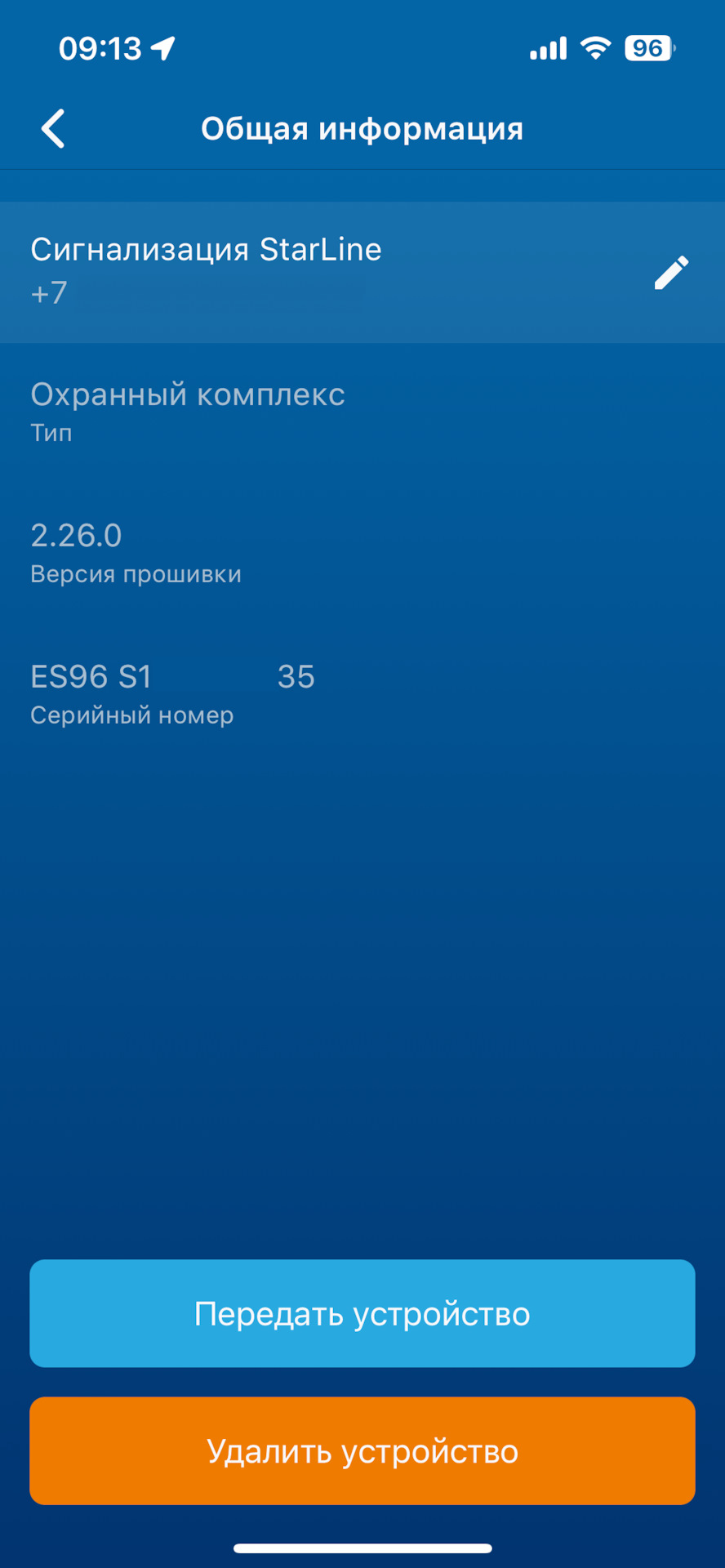The height and width of the screenshot is (1568, 725).
Task: Tap the 96 battery indicator
Action: (x=647, y=49)
